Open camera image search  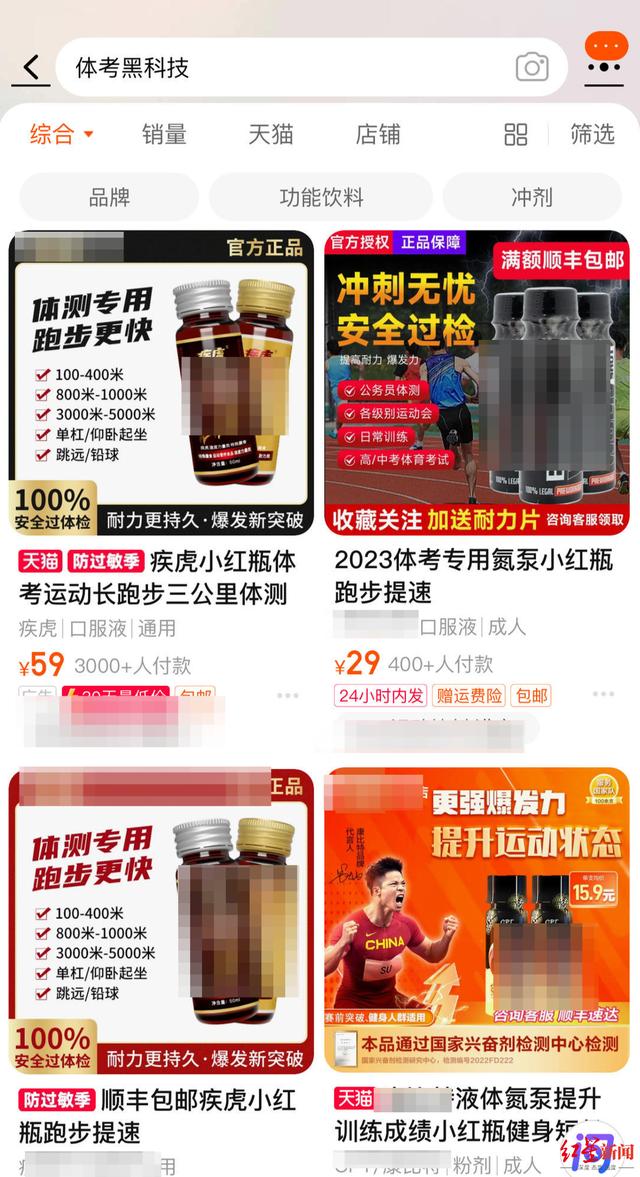532,68
